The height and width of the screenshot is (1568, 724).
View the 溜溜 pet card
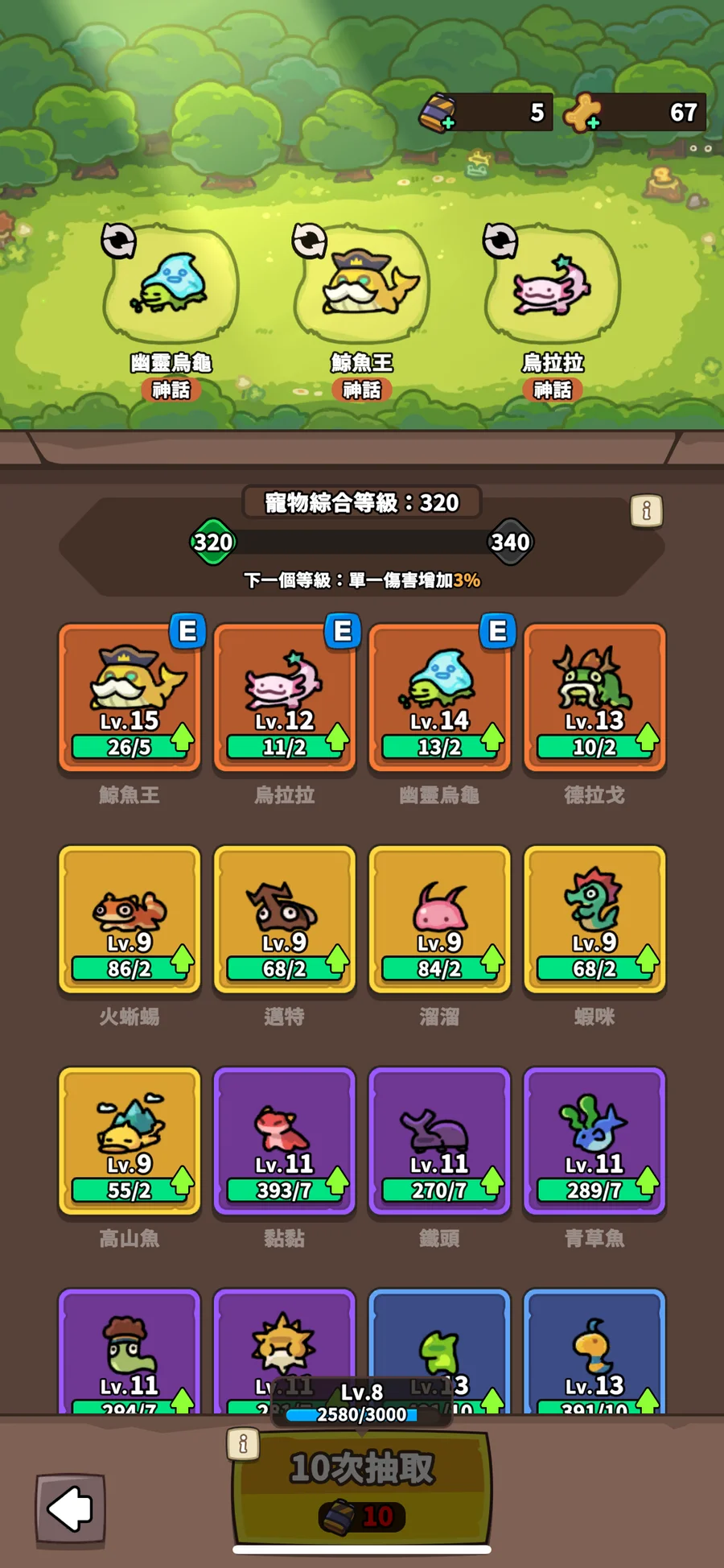point(439,918)
